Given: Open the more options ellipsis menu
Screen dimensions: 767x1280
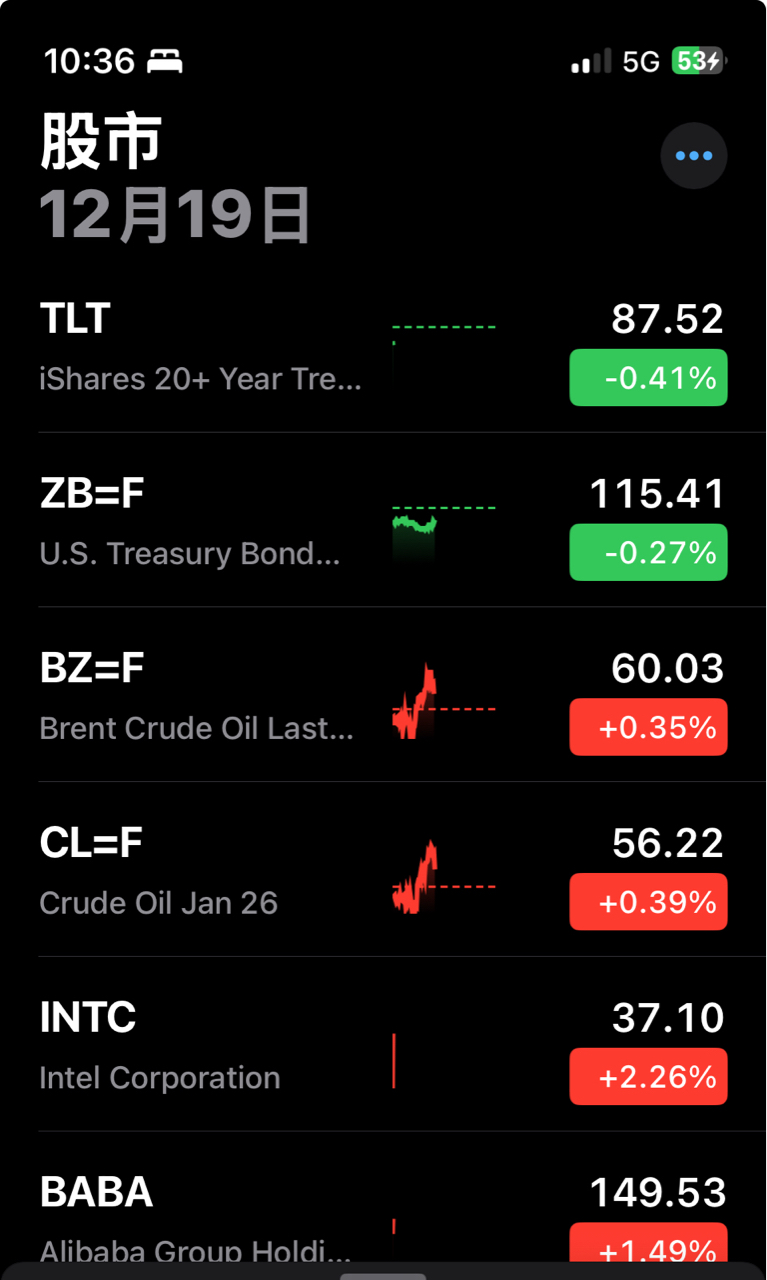Looking at the screenshot, I should 694,156.
